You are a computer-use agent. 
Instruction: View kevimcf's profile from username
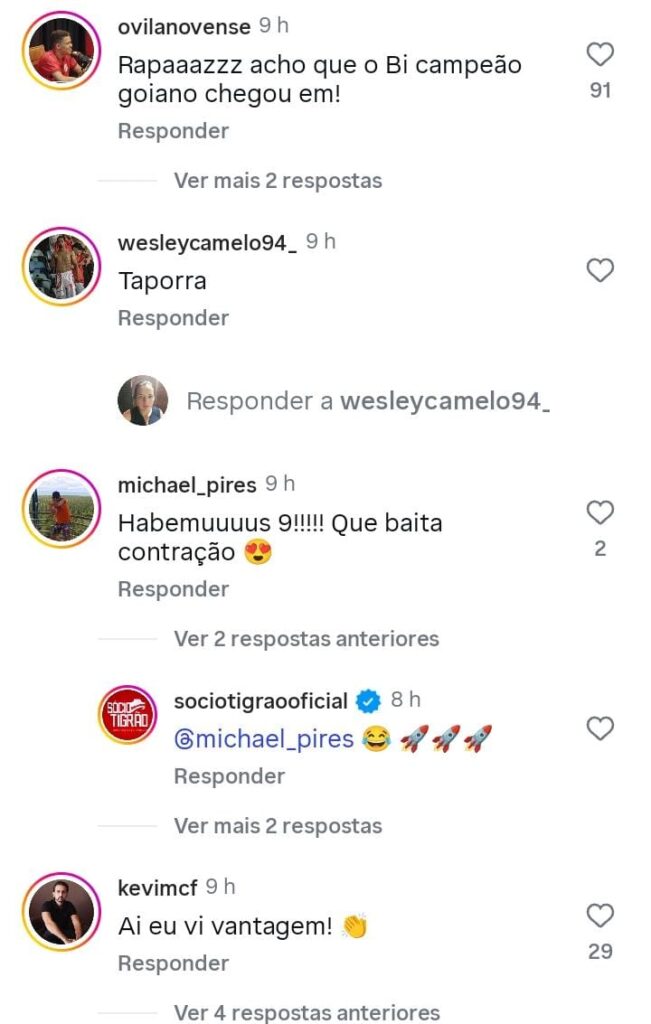[x=157, y=887]
